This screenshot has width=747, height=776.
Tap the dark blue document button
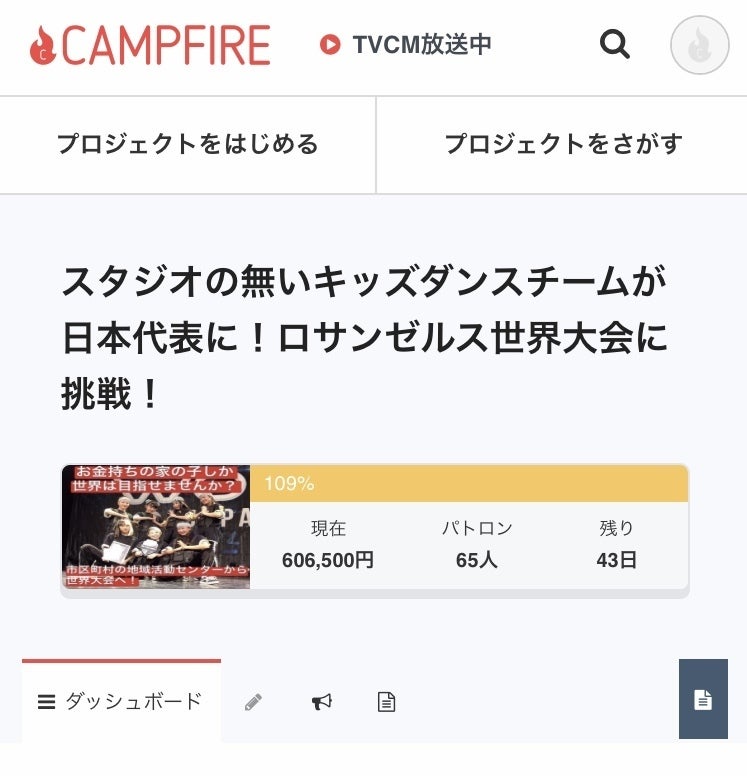pyautogui.click(x=703, y=700)
